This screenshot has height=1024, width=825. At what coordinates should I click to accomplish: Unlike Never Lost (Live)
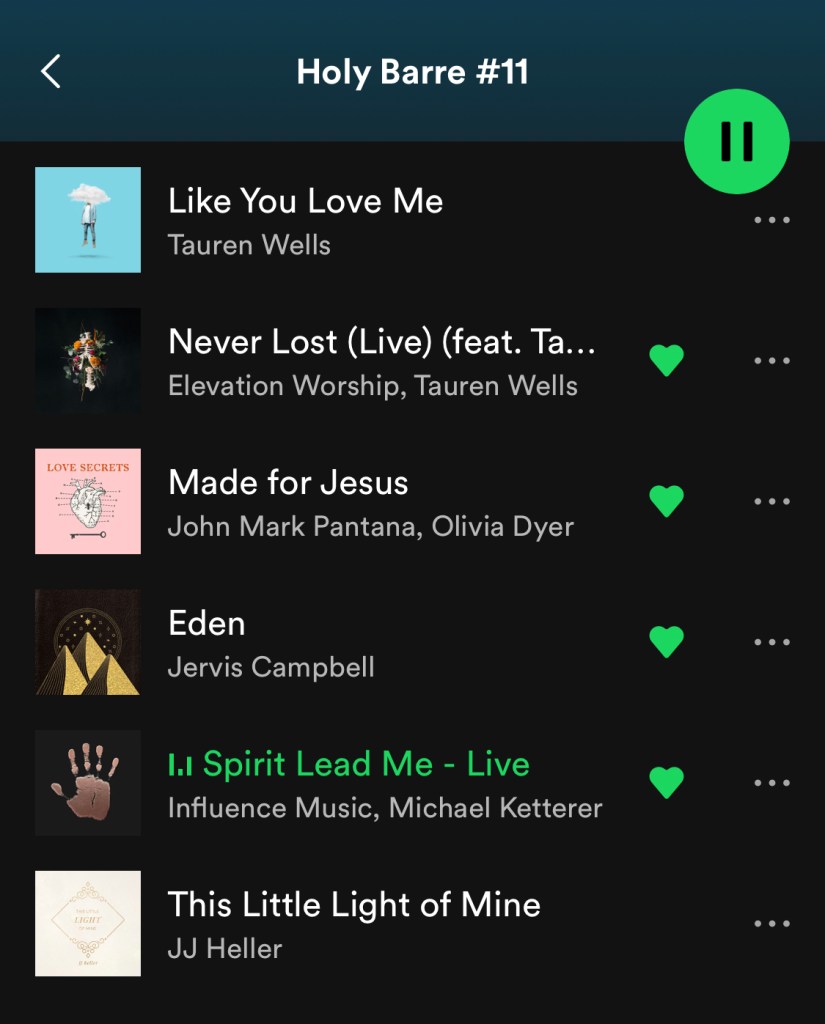pos(666,360)
